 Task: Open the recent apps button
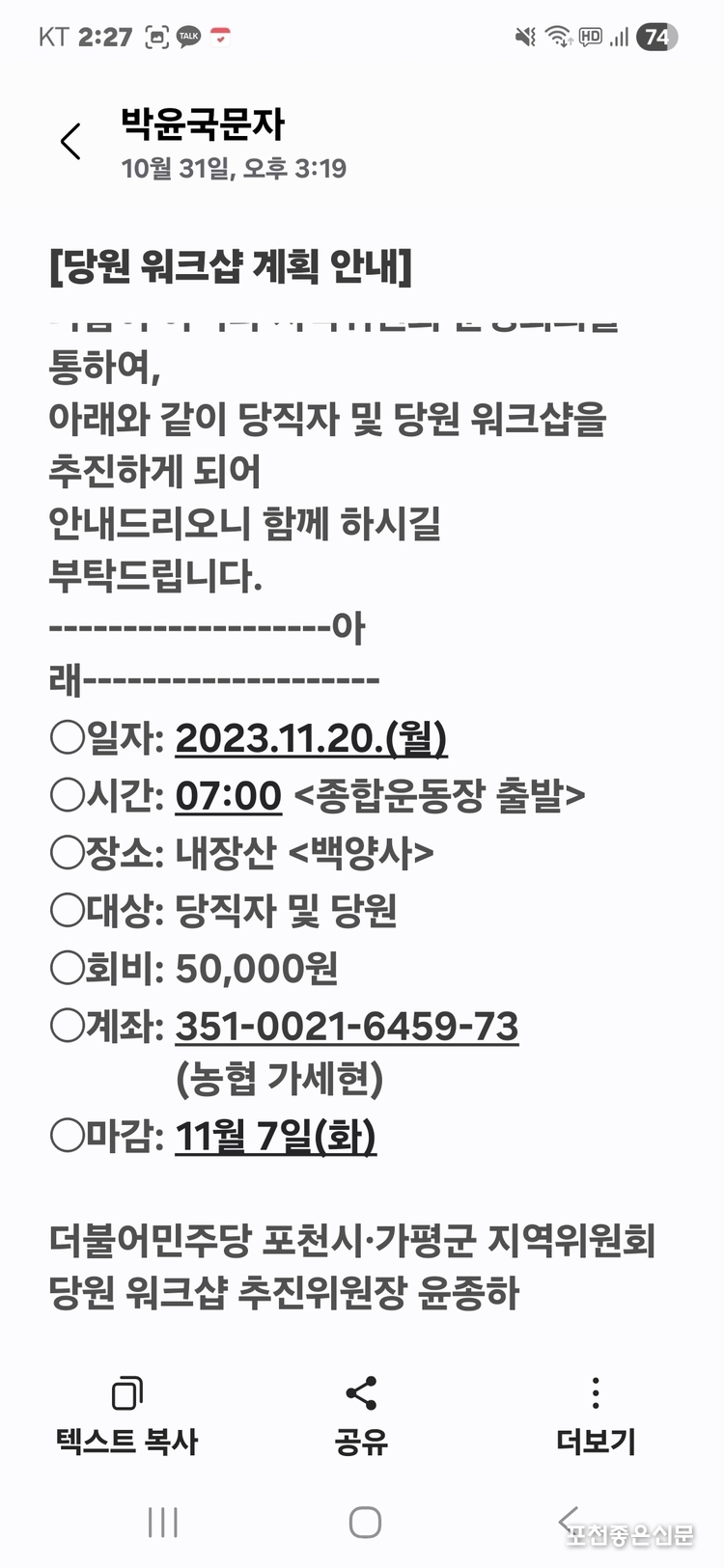pos(163,1523)
